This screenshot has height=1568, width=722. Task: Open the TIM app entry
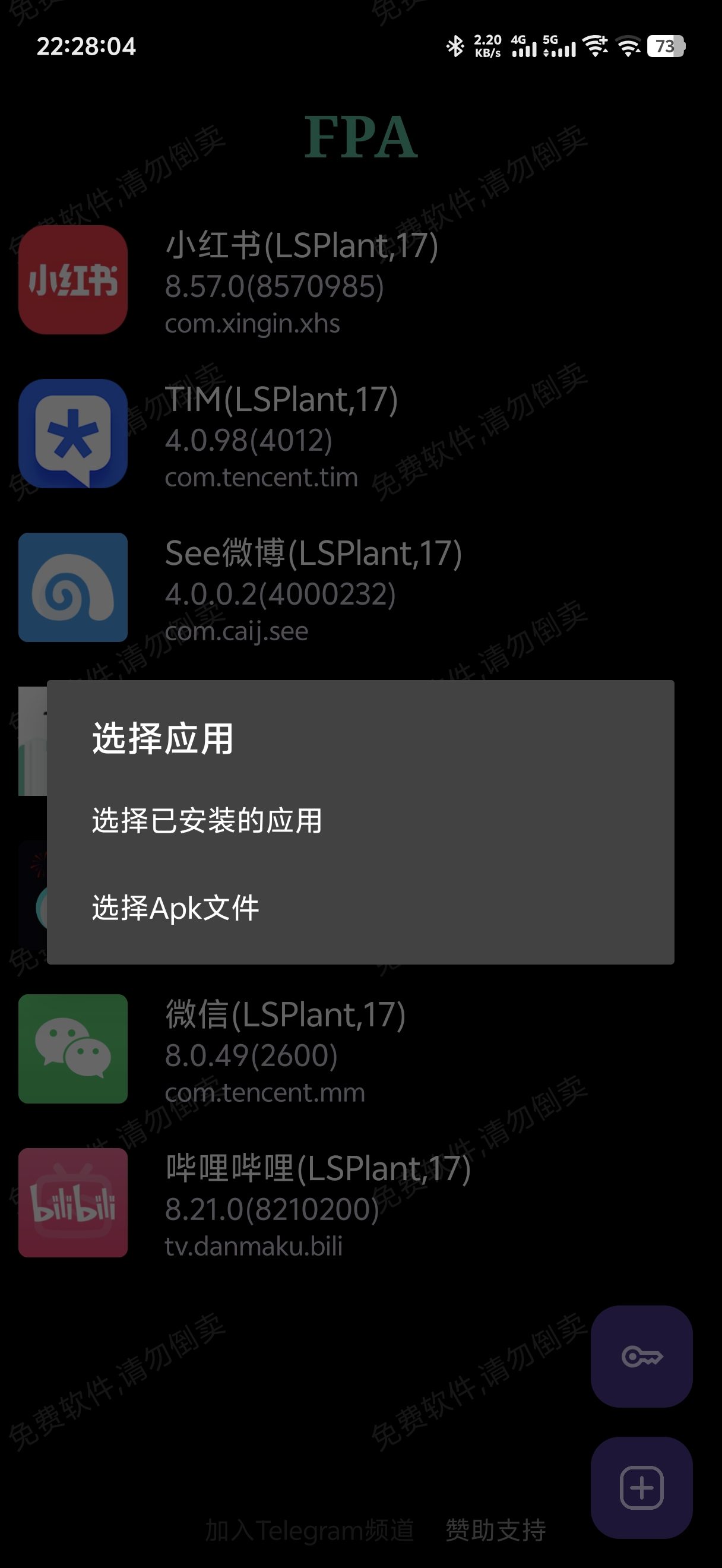pos(281,435)
